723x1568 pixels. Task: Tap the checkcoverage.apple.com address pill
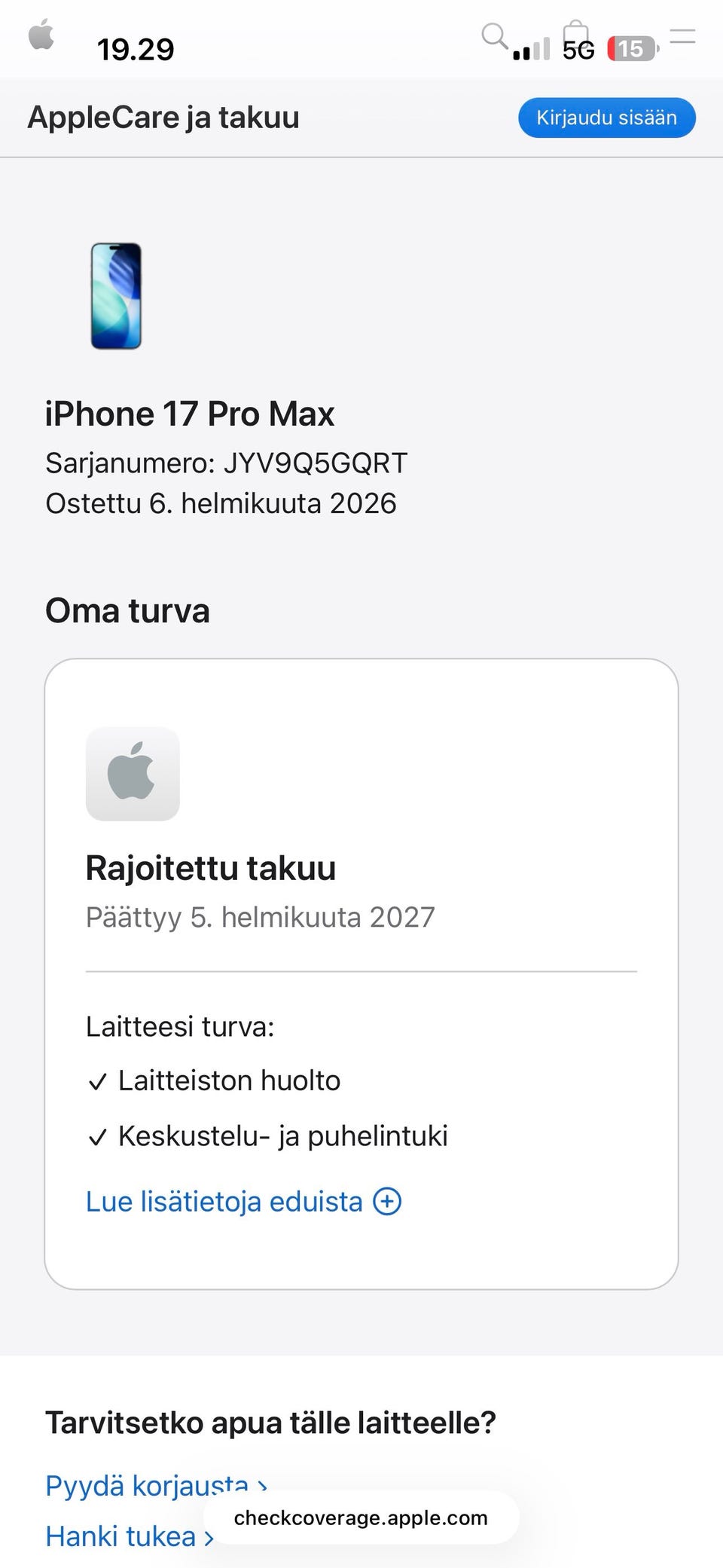(x=361, y=1518)
